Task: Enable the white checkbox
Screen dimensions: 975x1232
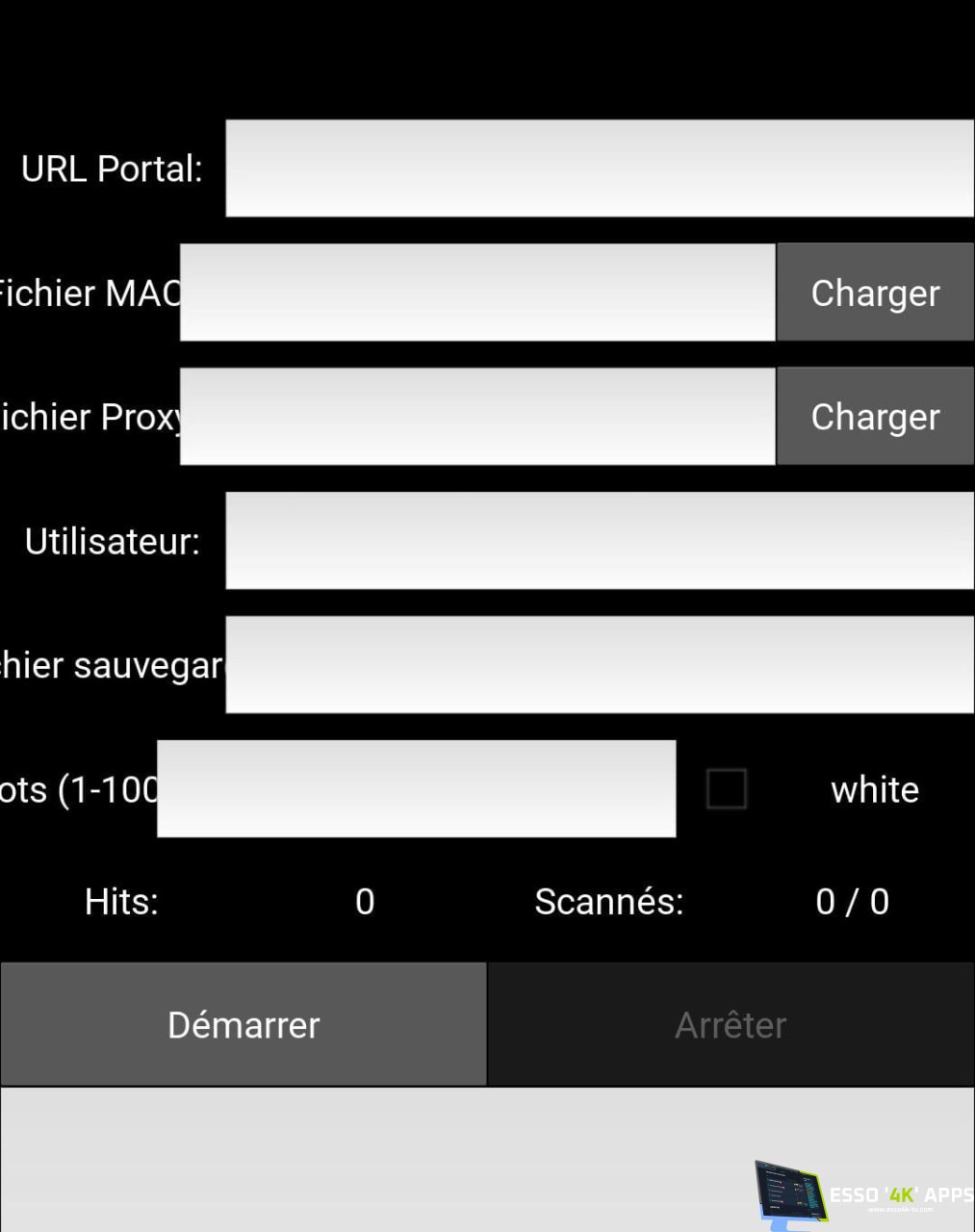Action: 727,789
